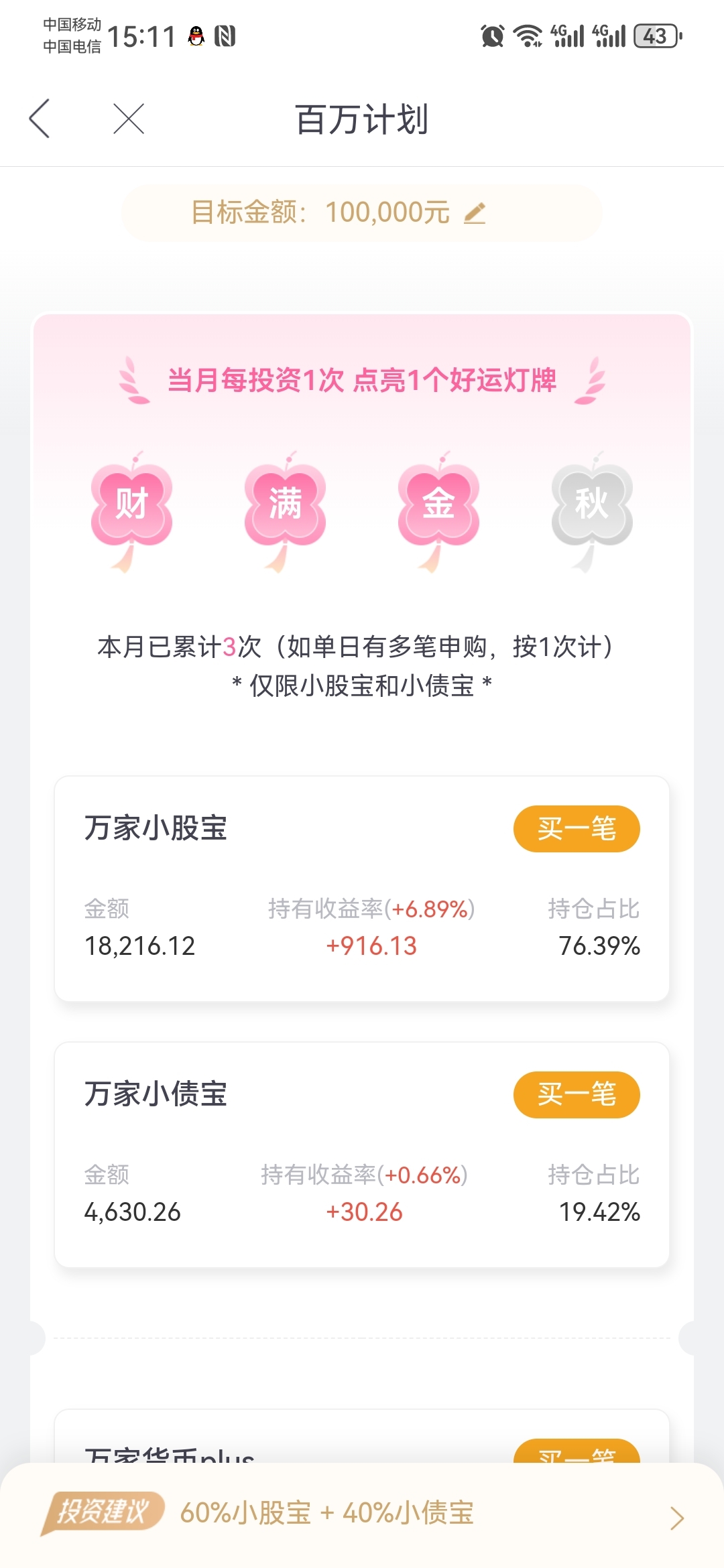Tap 买一笔 for 万家小债宝
This screenshot has width=724, height=1568.
click(x=577, y=1094)
